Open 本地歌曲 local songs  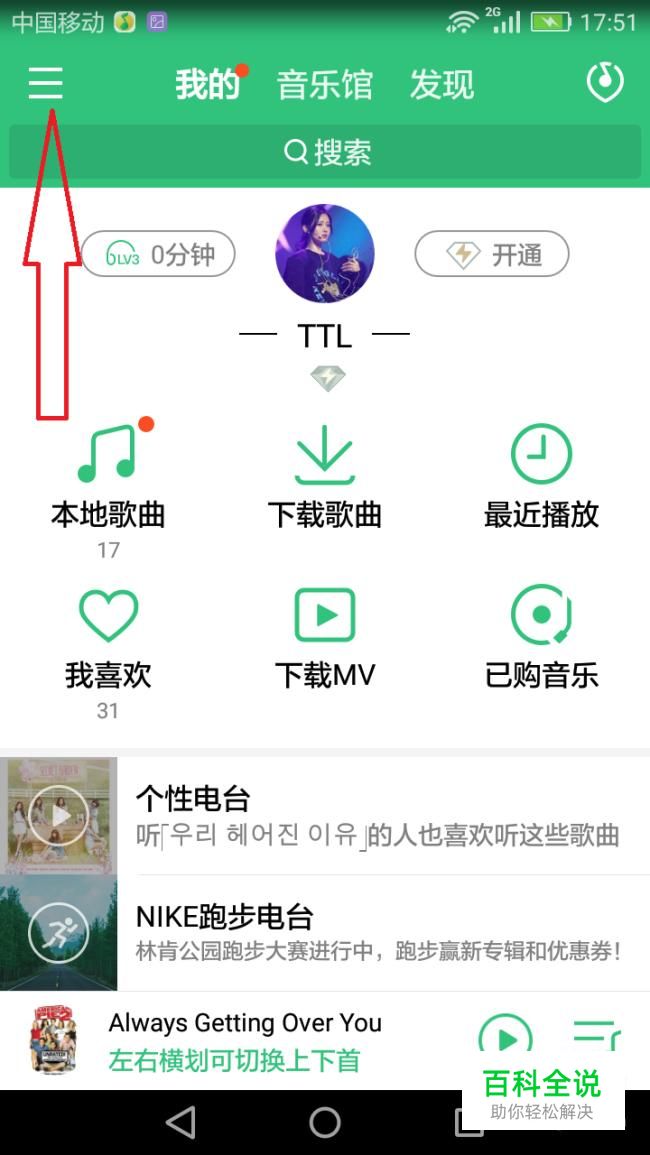click(x=108, y=475)
